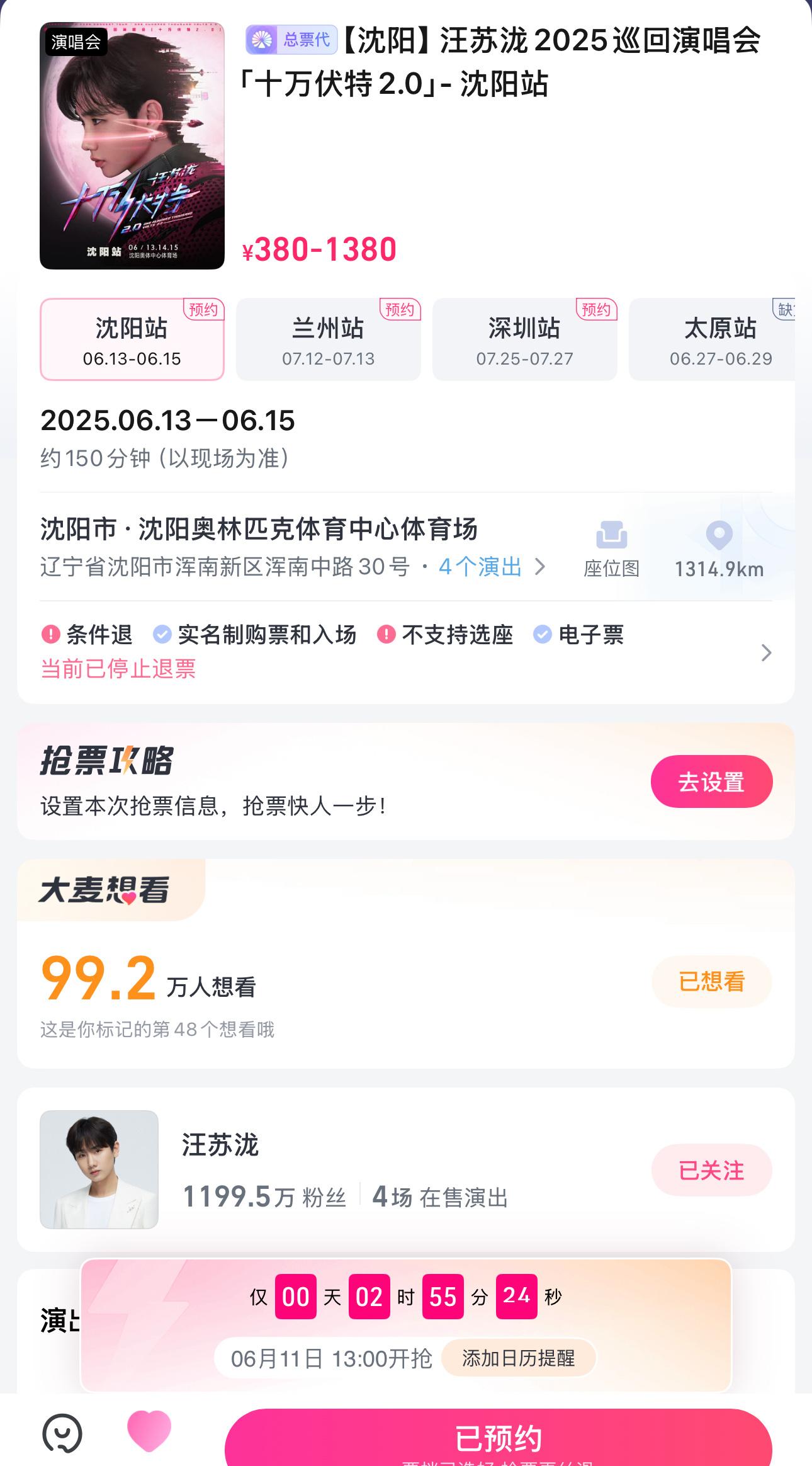Screen dimensions: 812x1466
Task: Open the customer service smiley icon
Action: [62, 1434]
